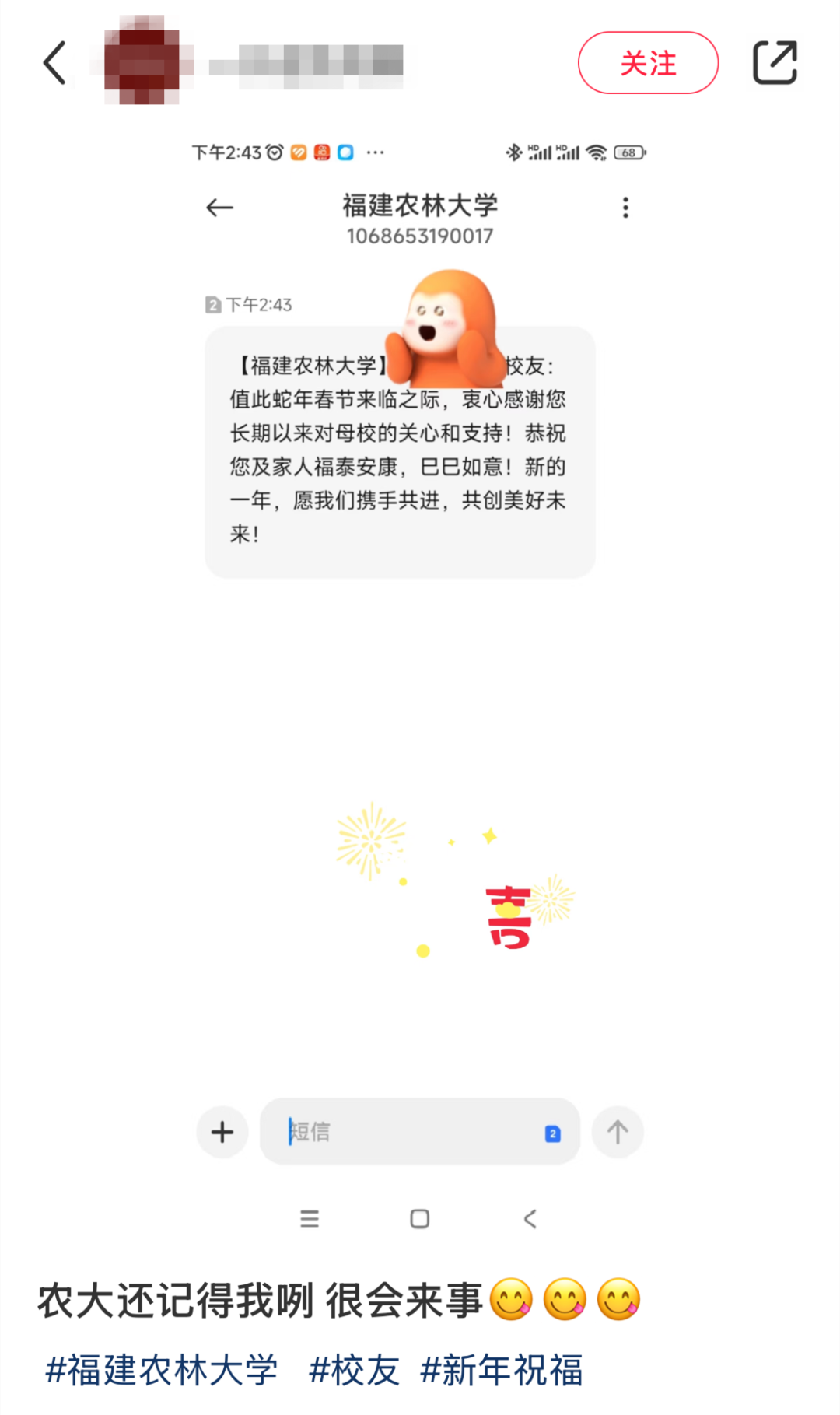
Task: Click the share icon at top right
Action: (775, 62)
